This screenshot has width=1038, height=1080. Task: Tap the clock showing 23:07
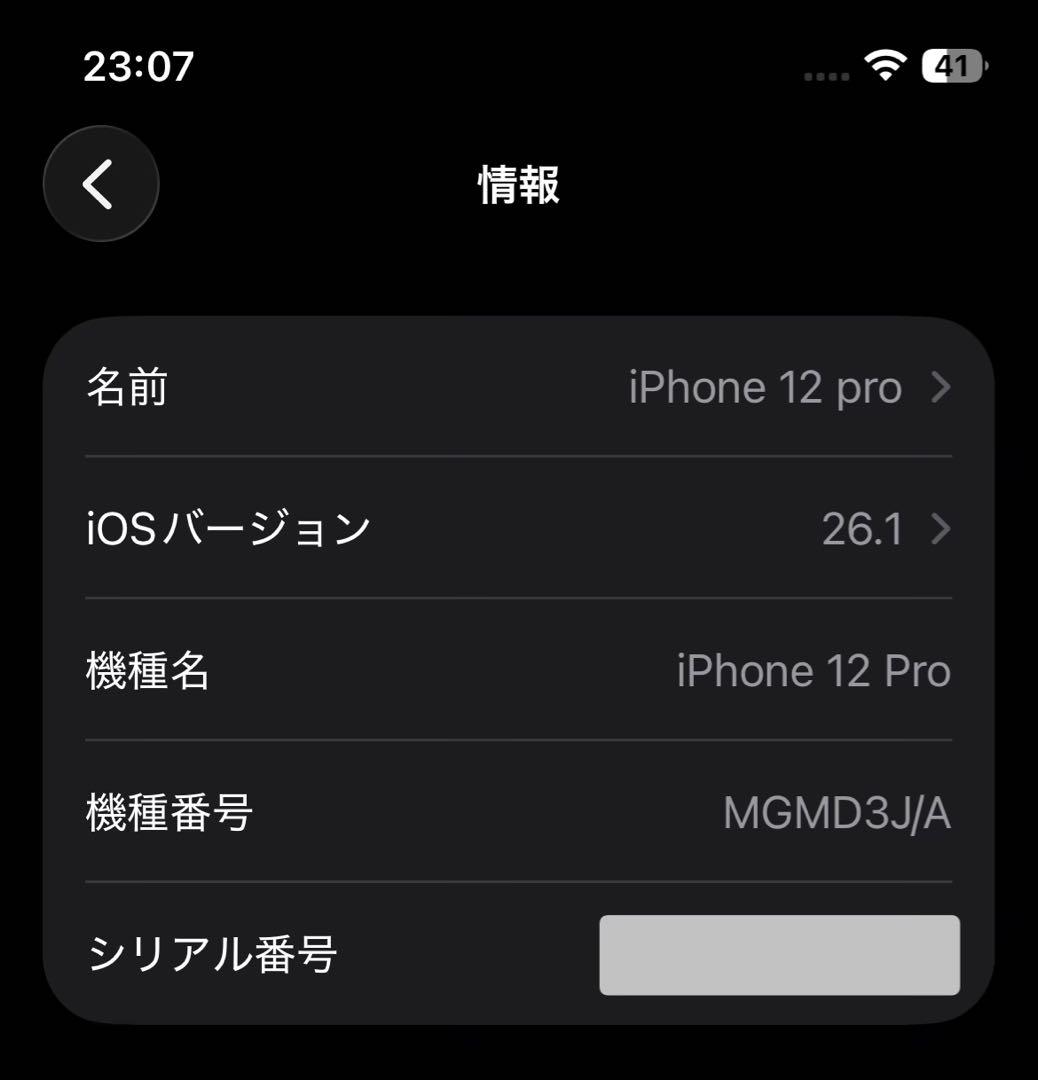(140, 65)
